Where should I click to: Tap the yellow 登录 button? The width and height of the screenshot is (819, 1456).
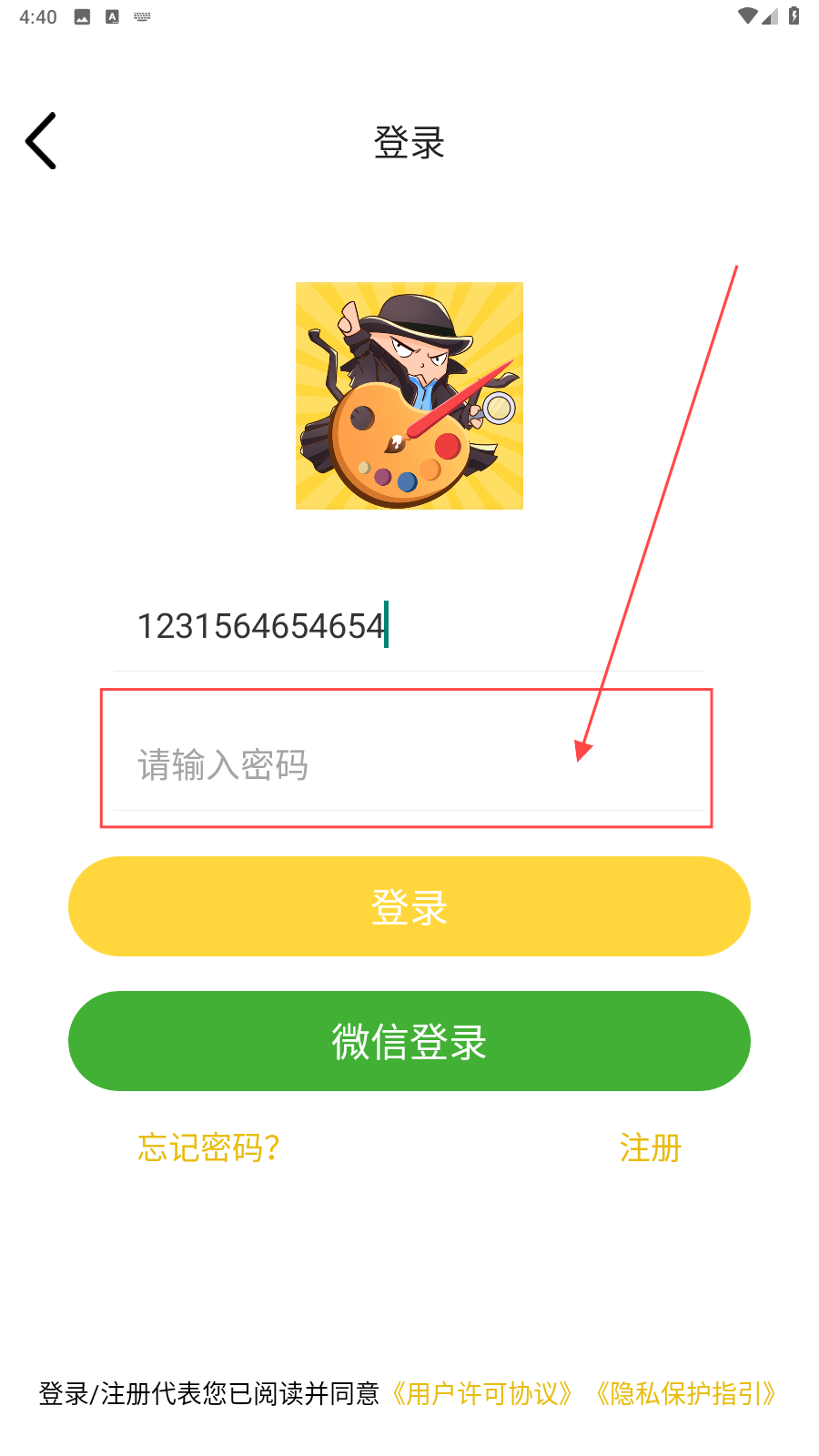pyautogui.click(x=409, y=906)
